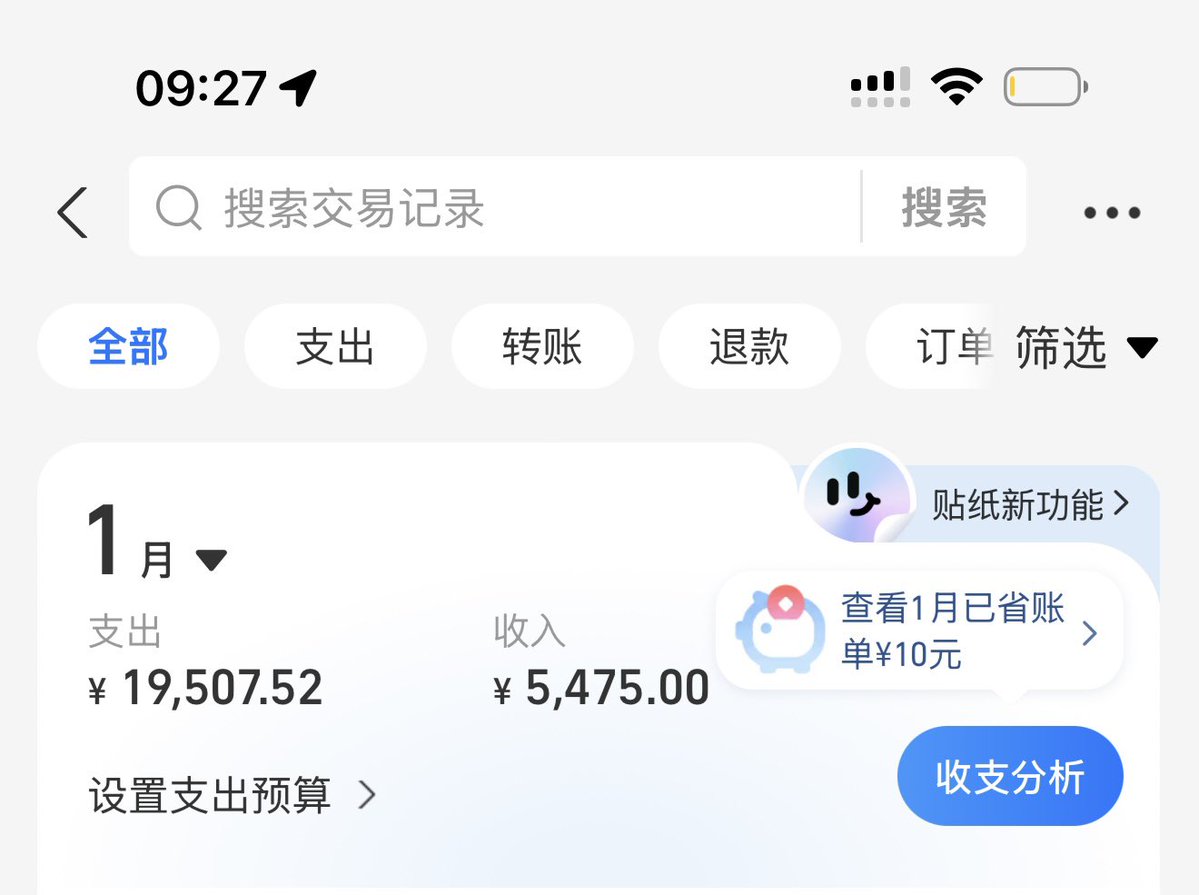Go back with the top-left arrow
The height and width of the screenshot is (895, 1199).
[72, 212]
